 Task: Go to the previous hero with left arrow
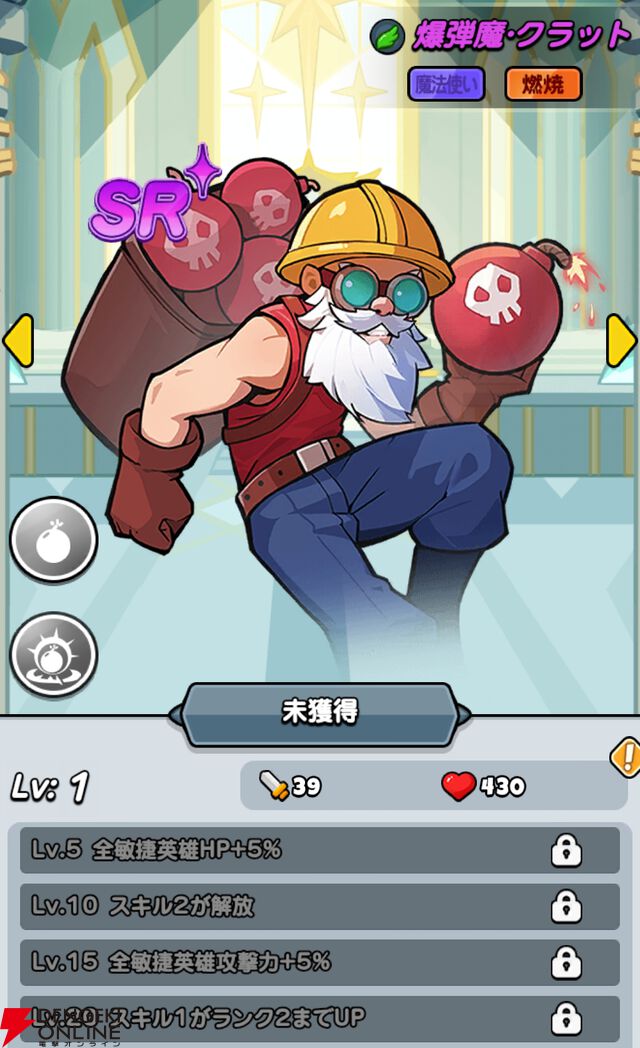coord(18,341)
